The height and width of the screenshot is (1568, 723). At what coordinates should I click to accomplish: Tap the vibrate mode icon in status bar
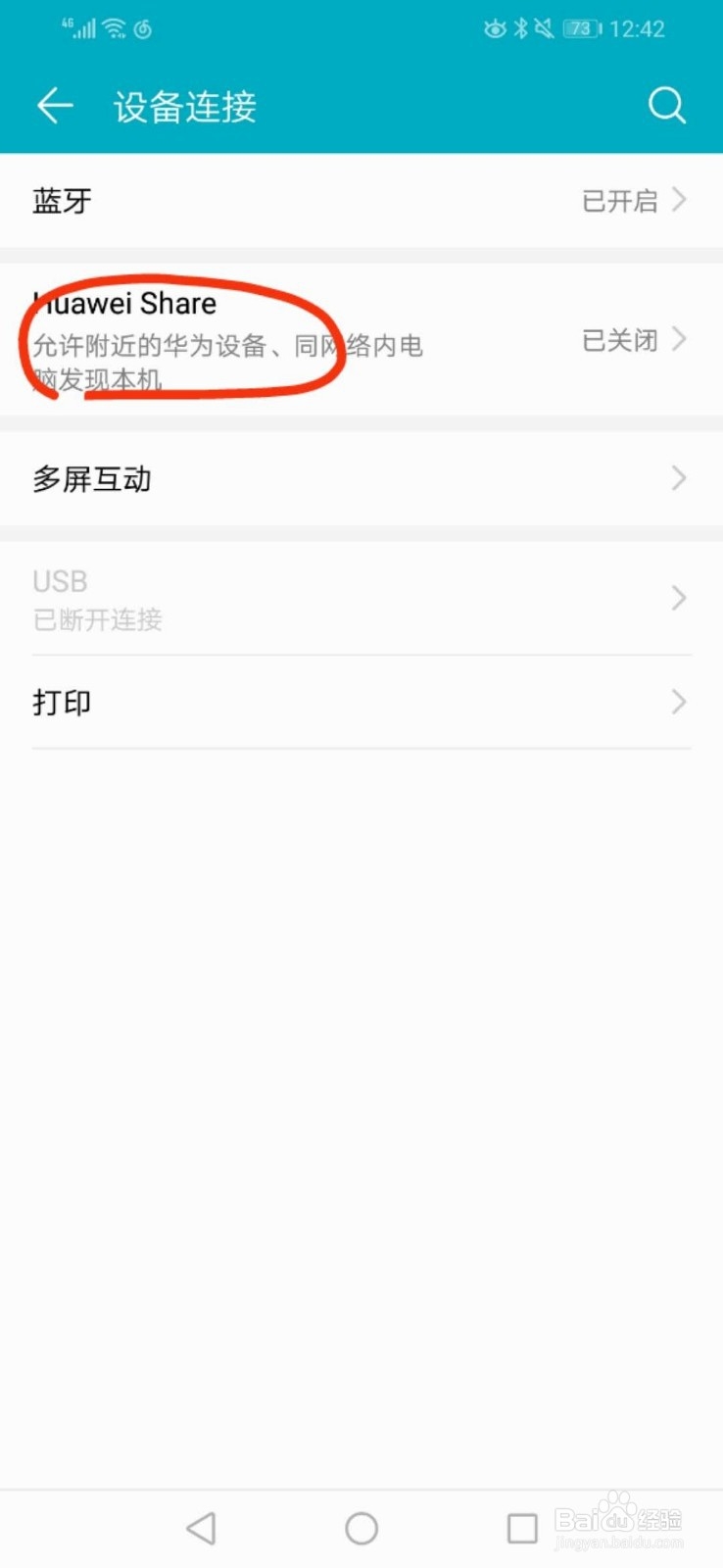point(546,29)
